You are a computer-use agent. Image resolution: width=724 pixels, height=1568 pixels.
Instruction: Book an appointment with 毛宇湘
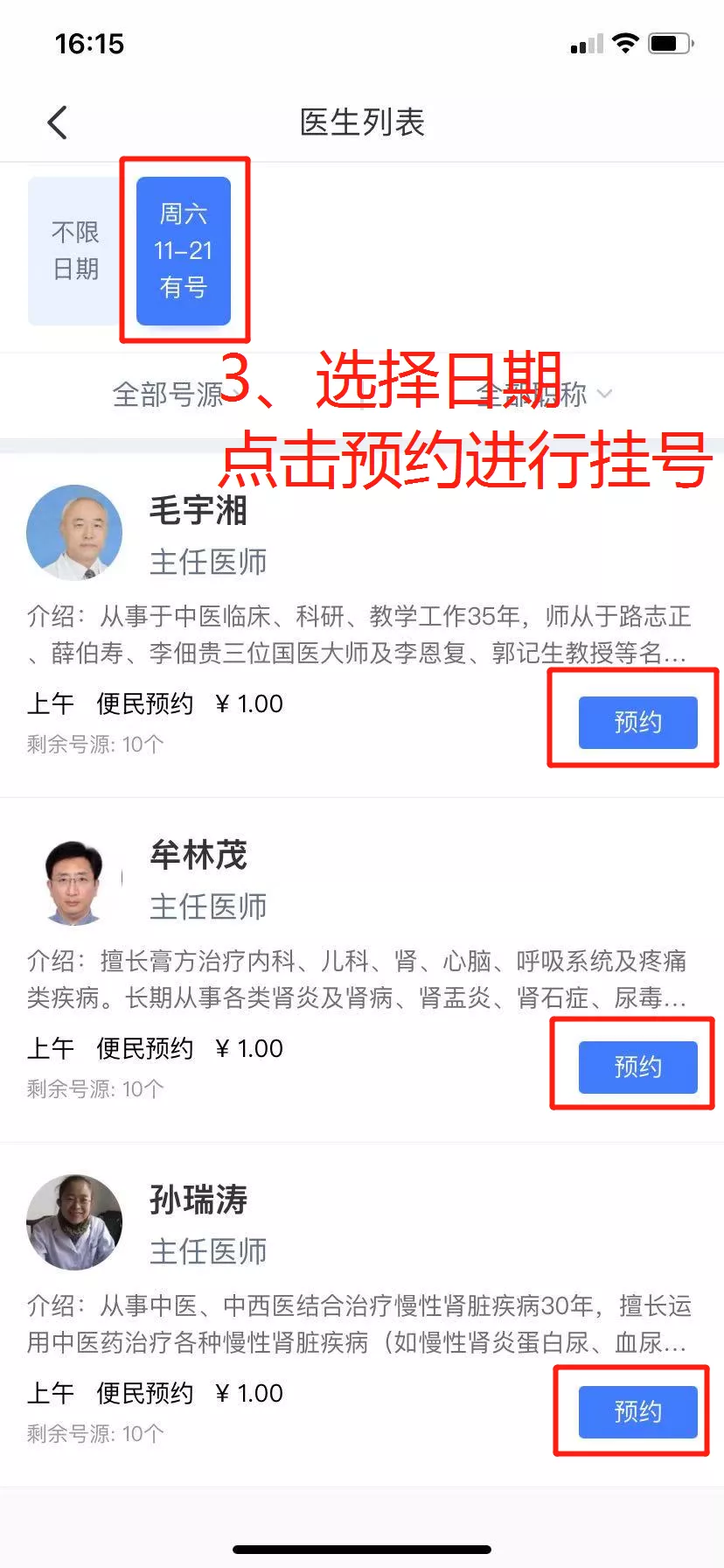pyautogui.click(x=637, y=722)
